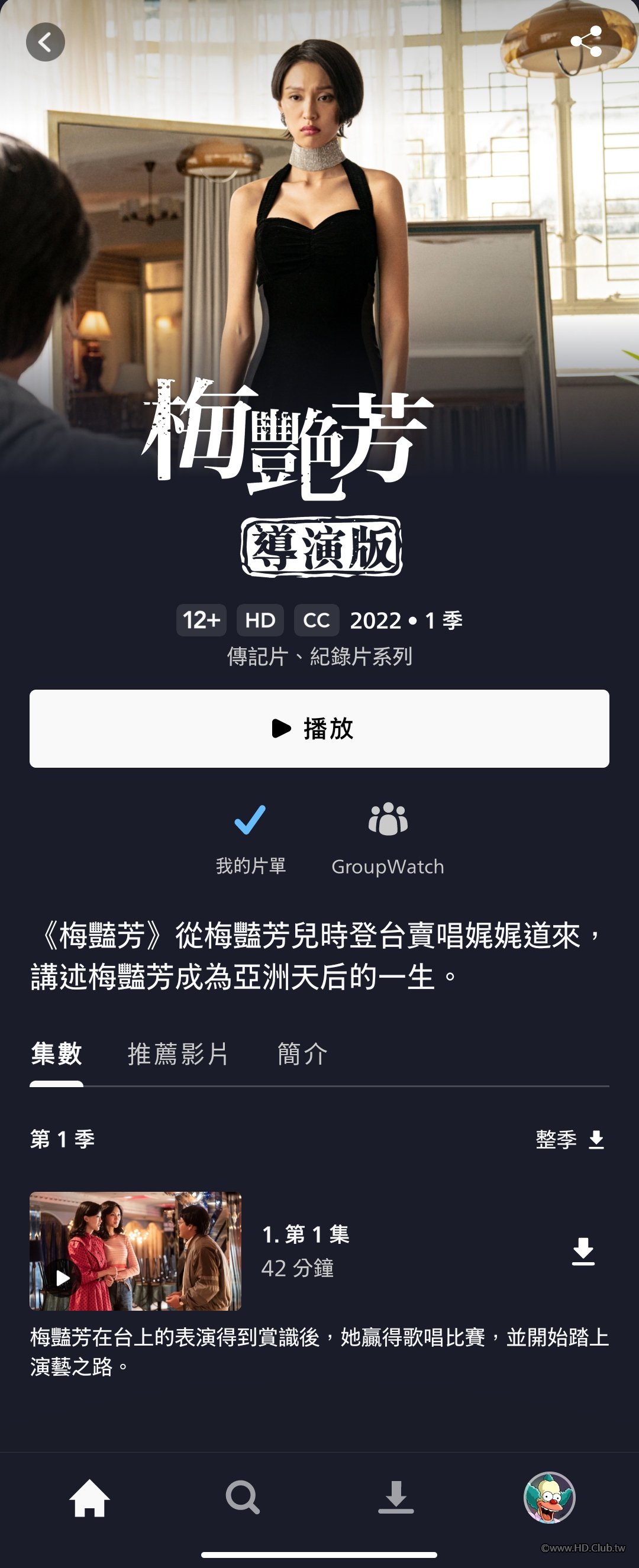
Task: Share this title via the share icon
Action: (x=586, y=41)
